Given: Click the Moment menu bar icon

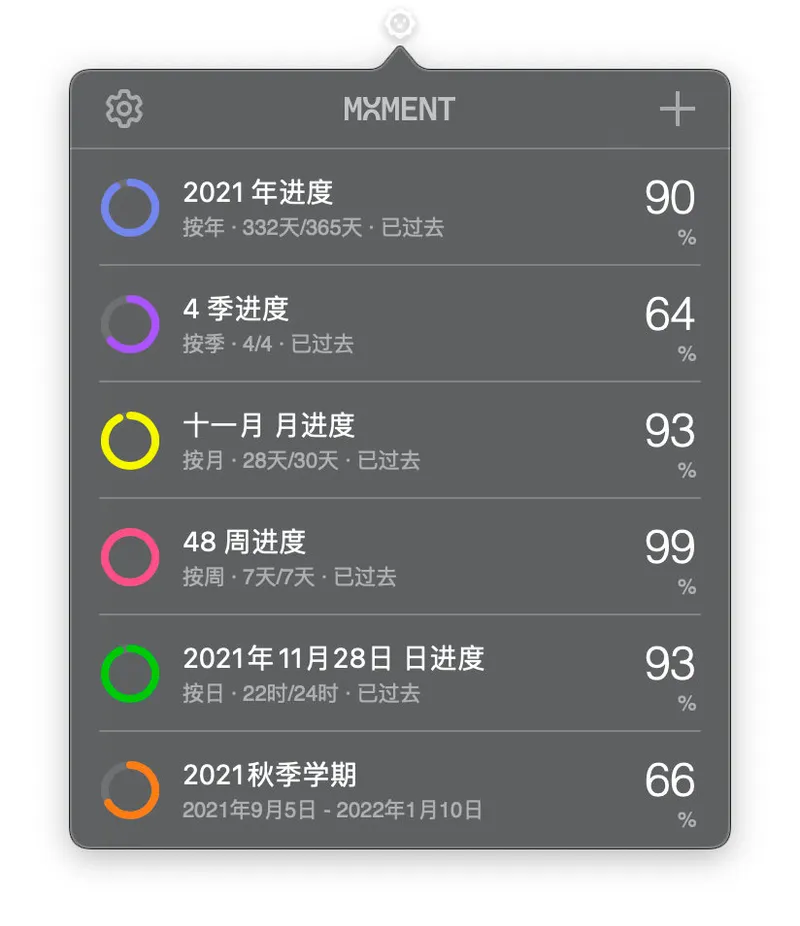Looking at the screenshot, I should [399, 24].
